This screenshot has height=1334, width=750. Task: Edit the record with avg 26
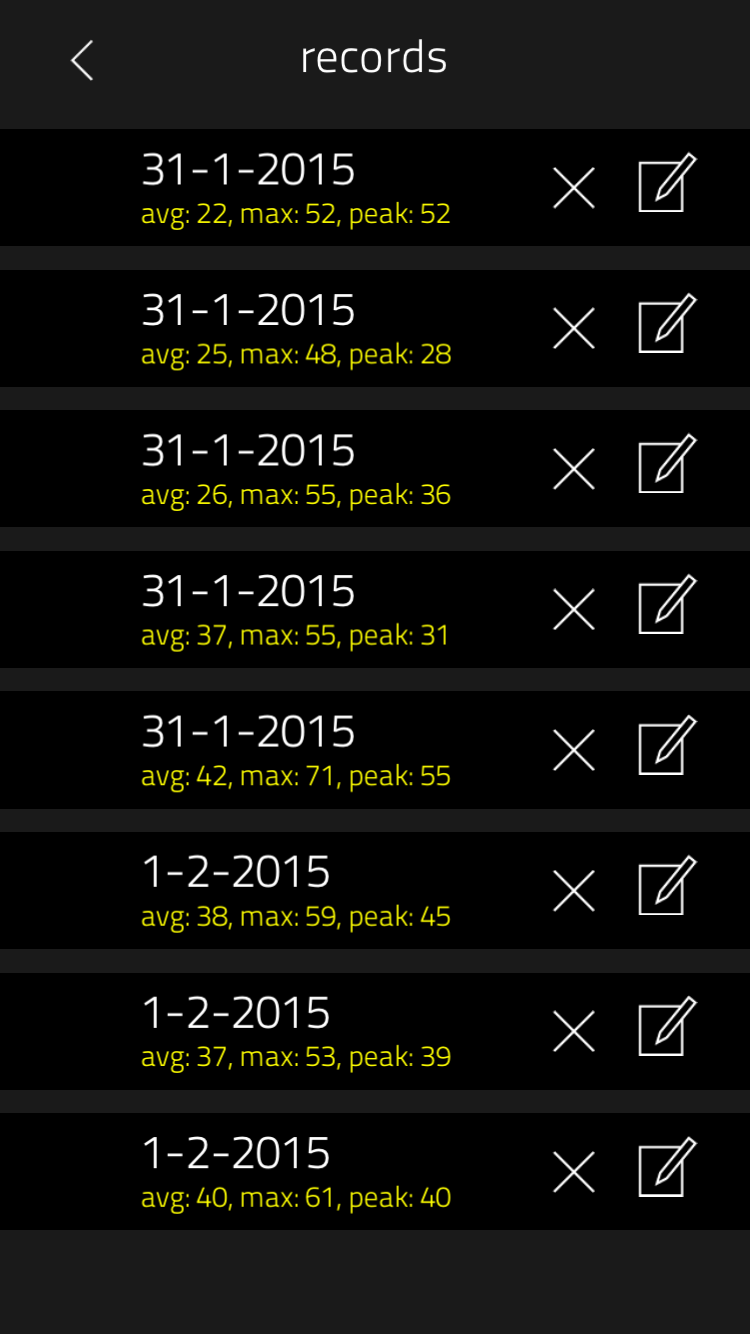coord(667,465)
